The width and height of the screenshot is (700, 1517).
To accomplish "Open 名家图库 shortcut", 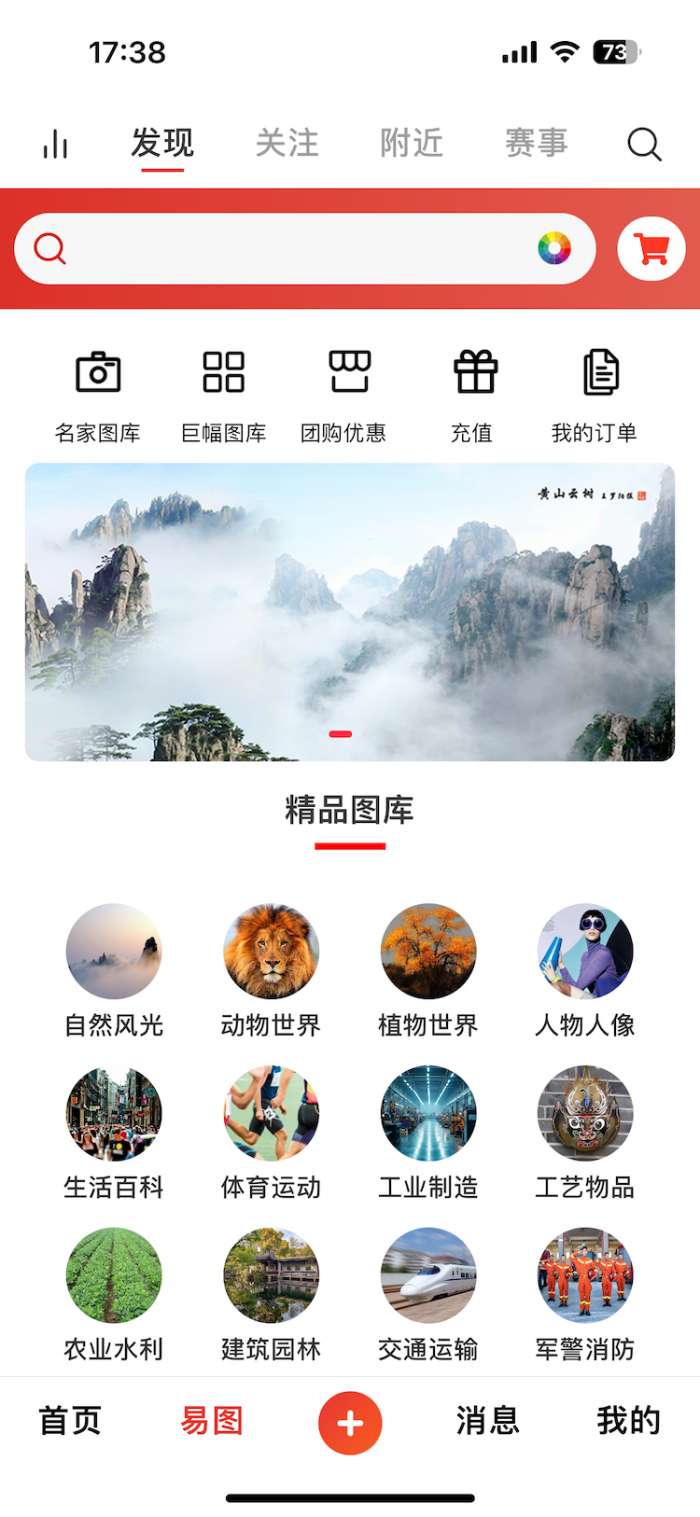I will click(x=98, y=394).
